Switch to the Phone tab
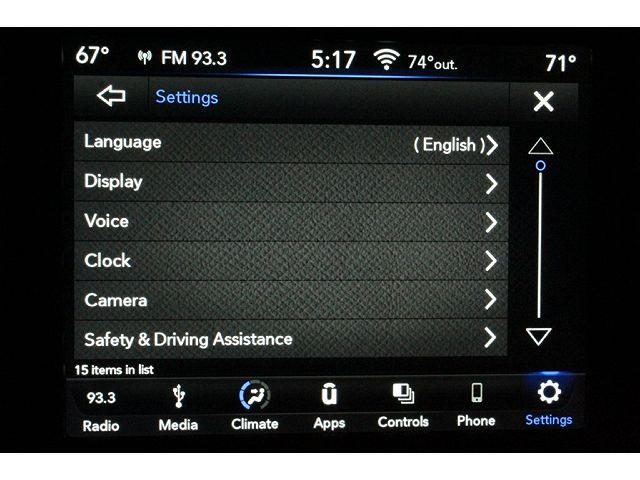Screen dimensions: 640x480 476,407
